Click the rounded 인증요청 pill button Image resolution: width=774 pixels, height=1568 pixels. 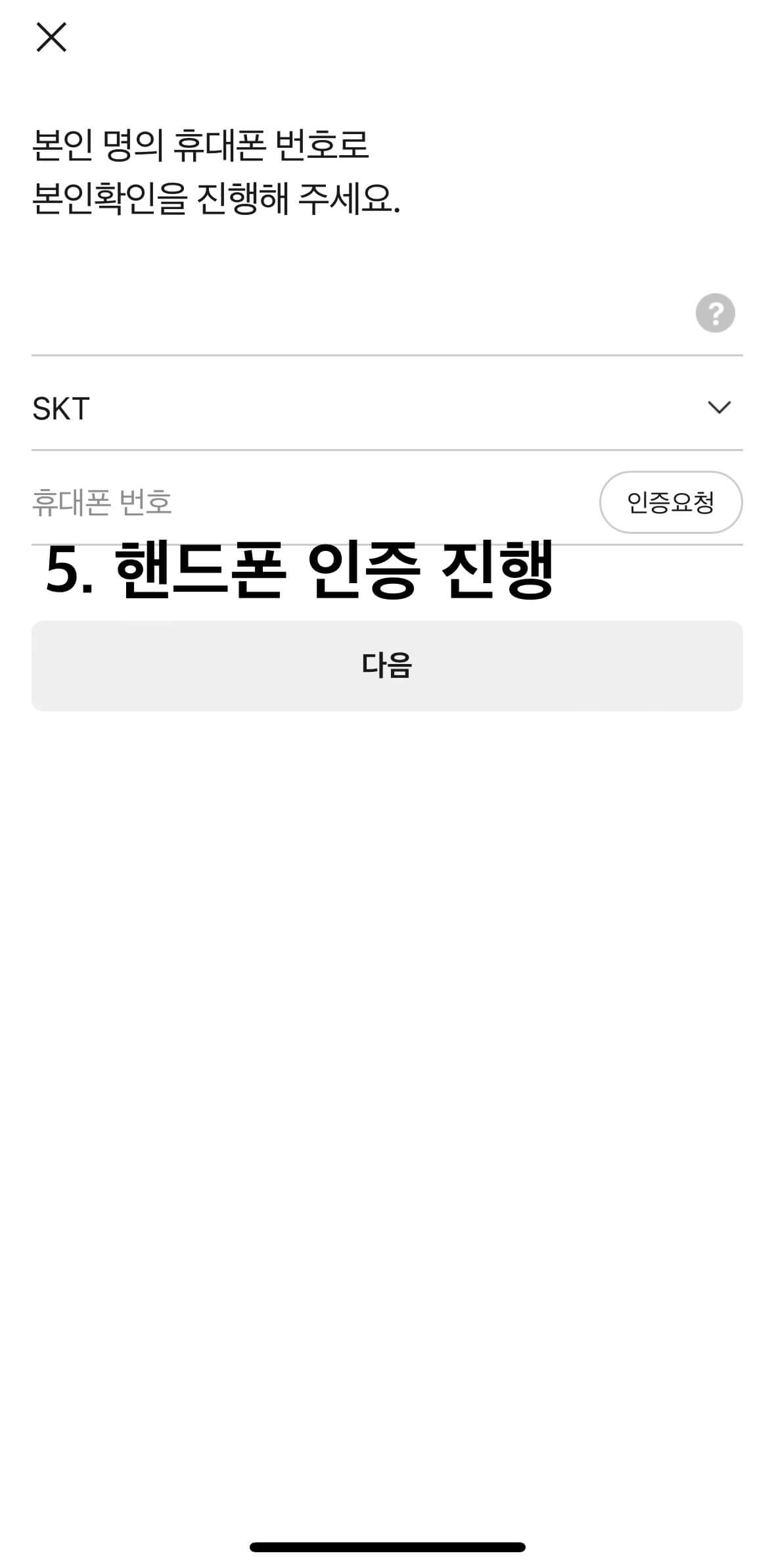click(671, 502)
